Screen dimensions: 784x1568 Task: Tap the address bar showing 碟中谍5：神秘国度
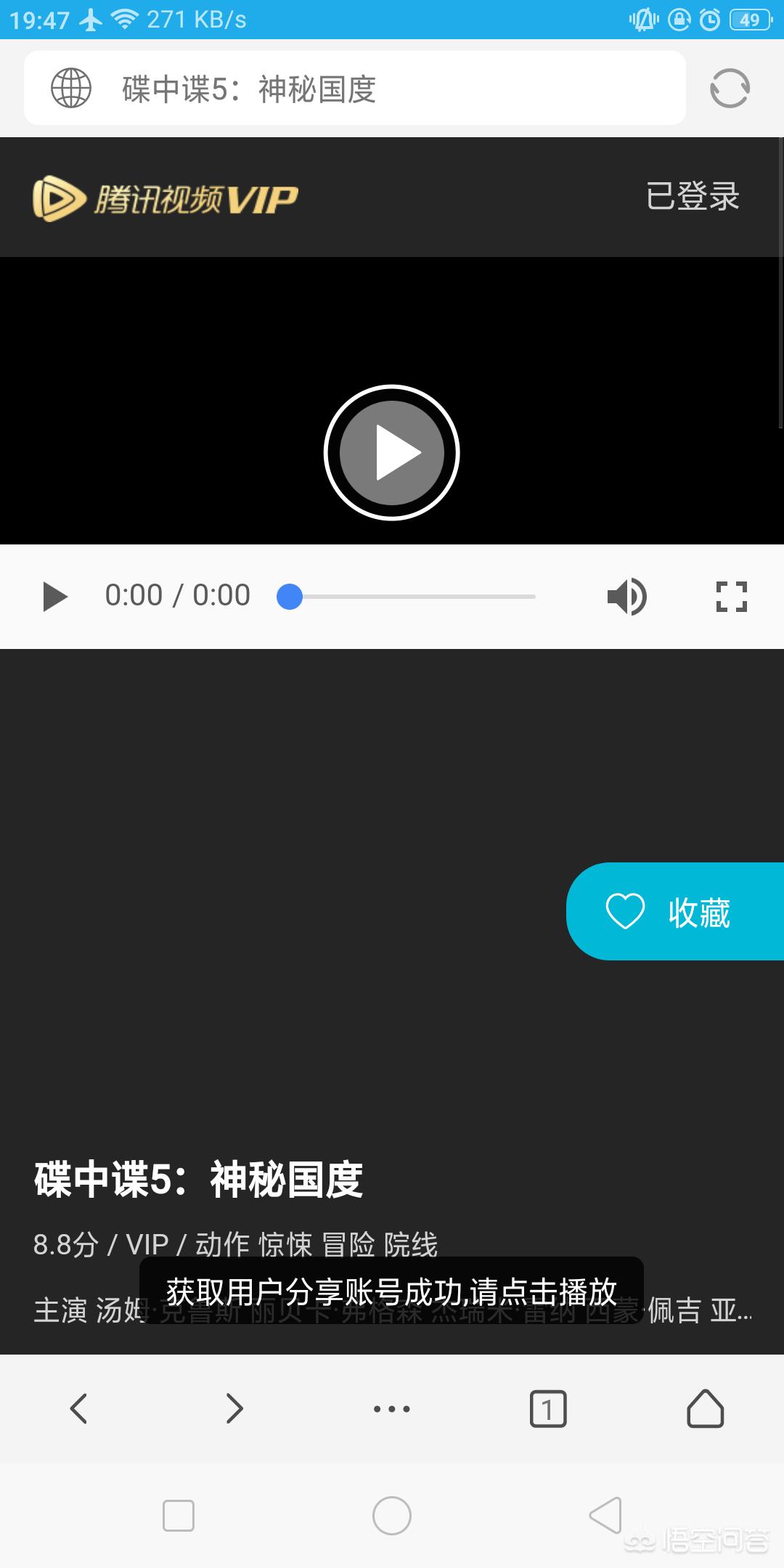tap(355, 89)
